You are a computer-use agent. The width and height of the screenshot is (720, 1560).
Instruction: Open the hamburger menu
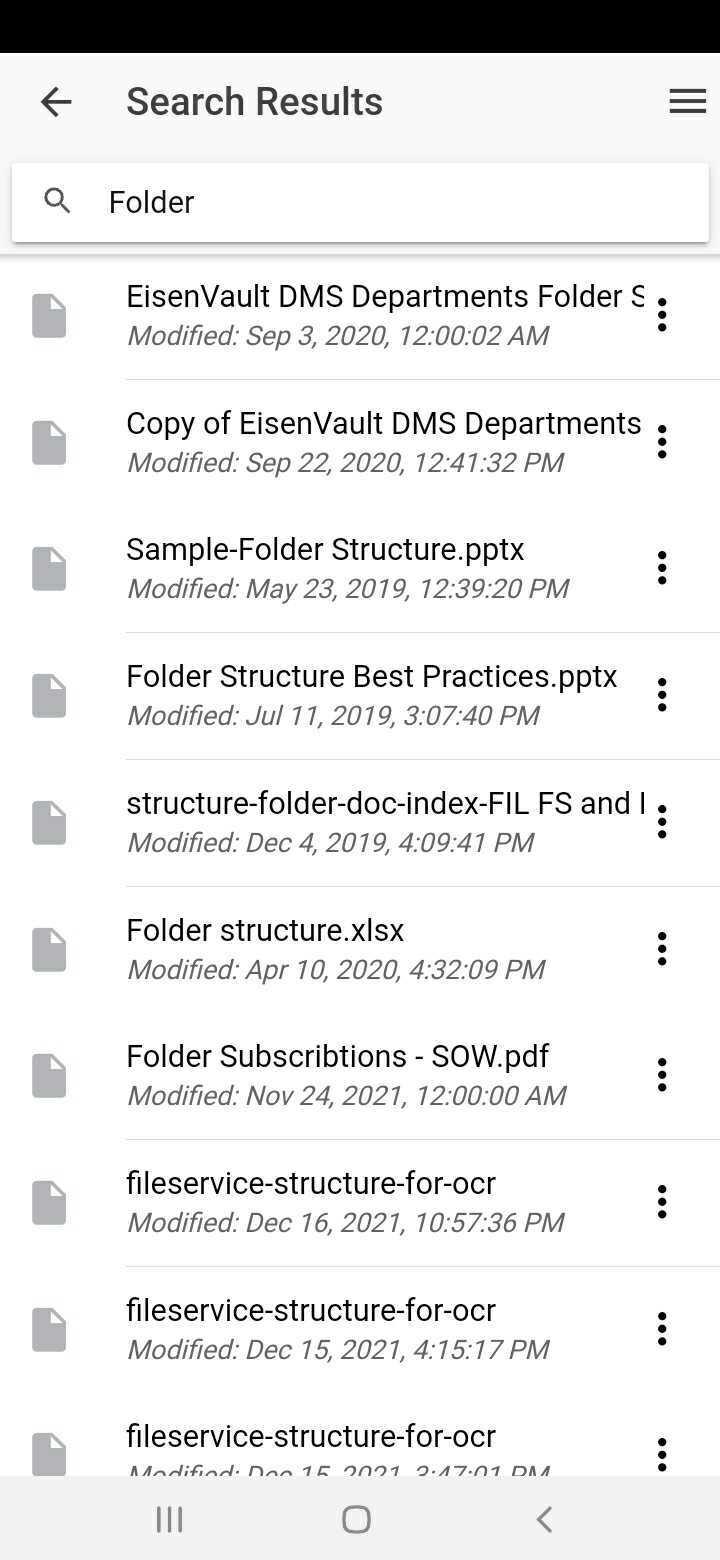(x=688, y=101)
